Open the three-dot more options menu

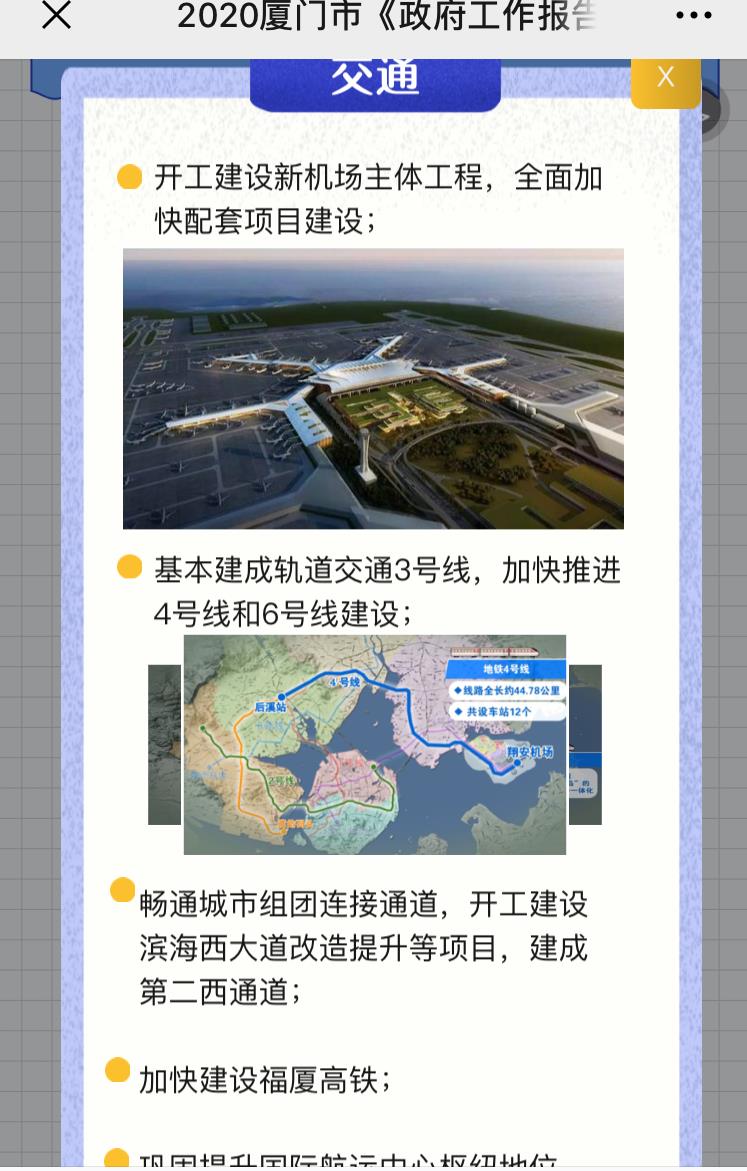click(693, 16)
